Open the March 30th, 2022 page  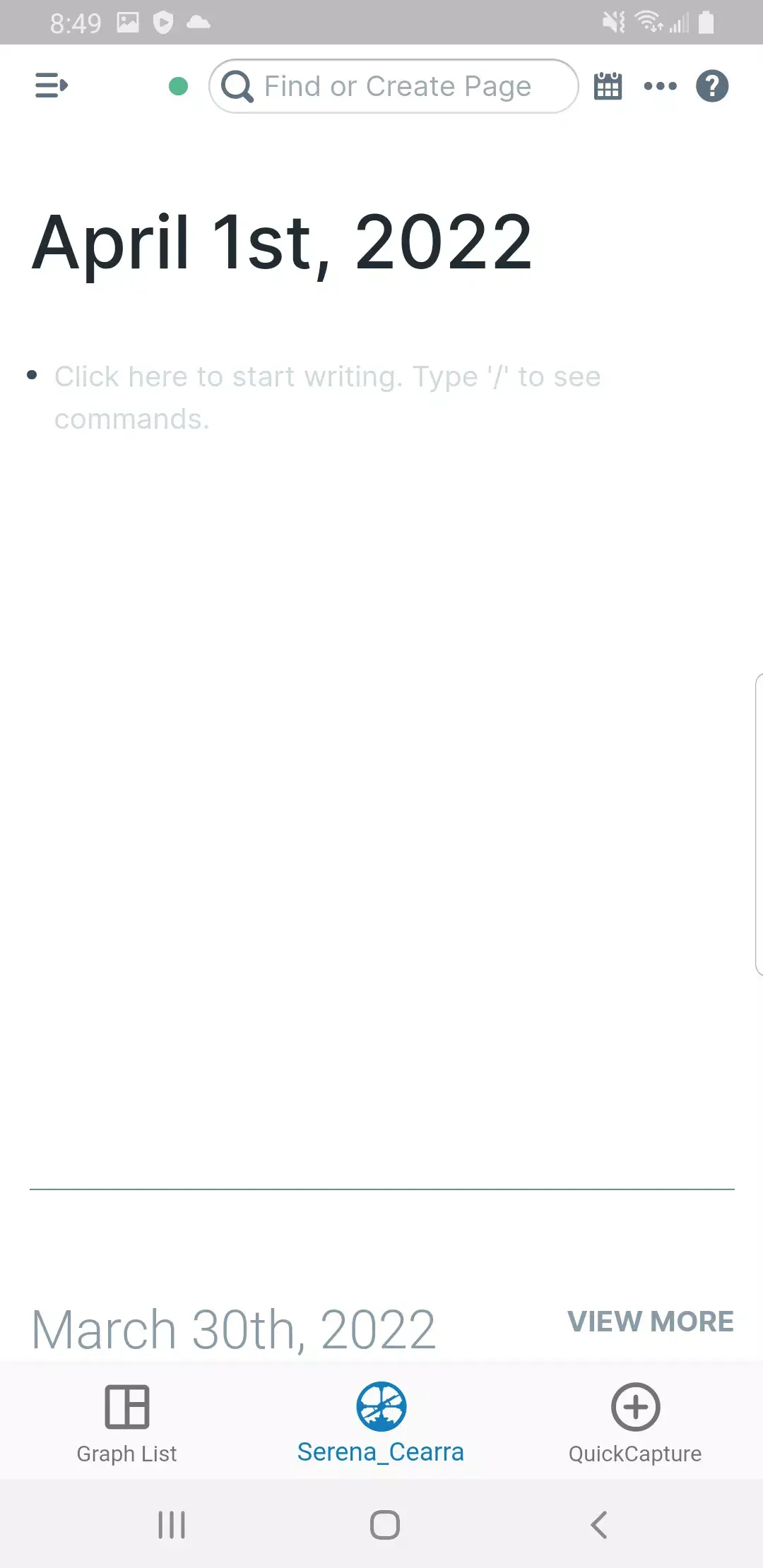pyautogui.click(x=233, y=1326)
